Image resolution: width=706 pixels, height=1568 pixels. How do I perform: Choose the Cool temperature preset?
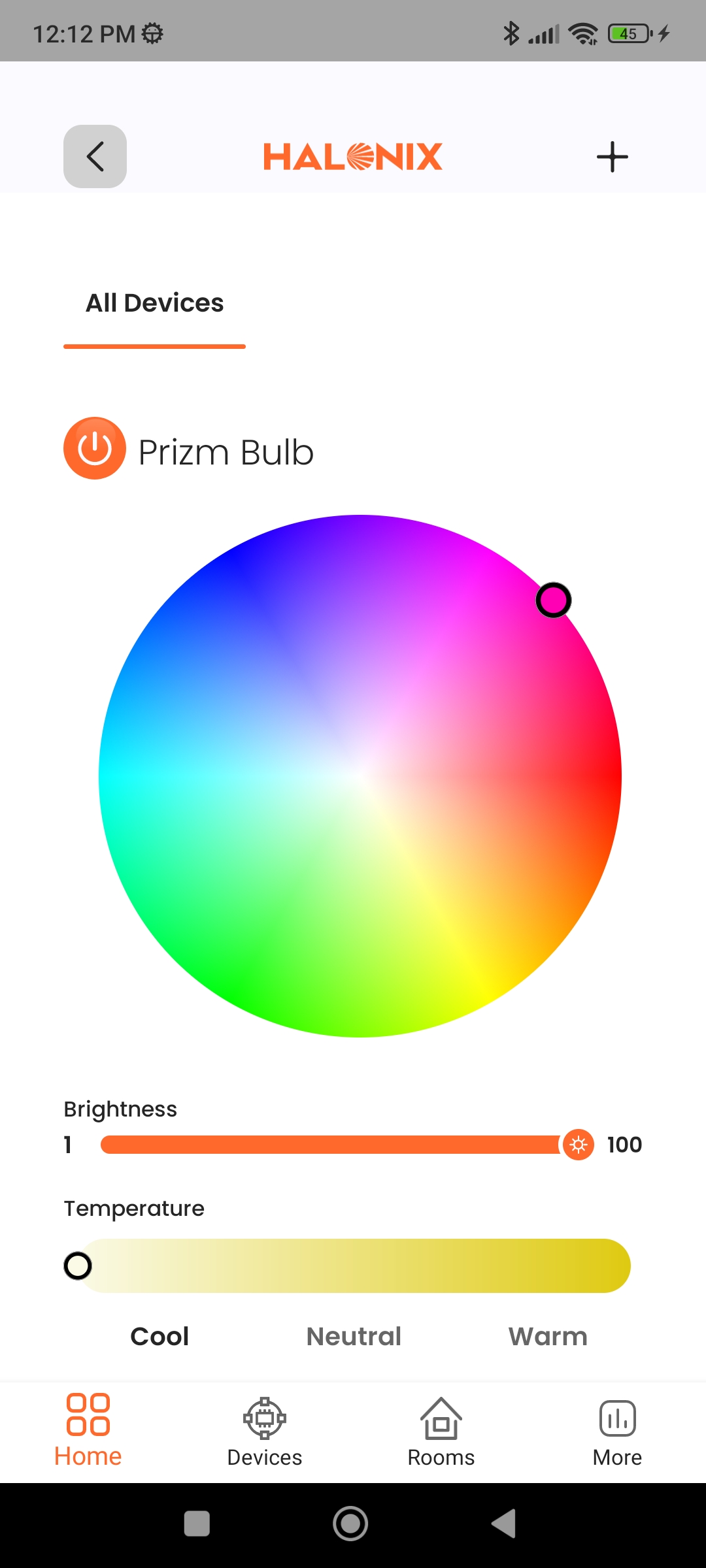tap(160, 1337)
